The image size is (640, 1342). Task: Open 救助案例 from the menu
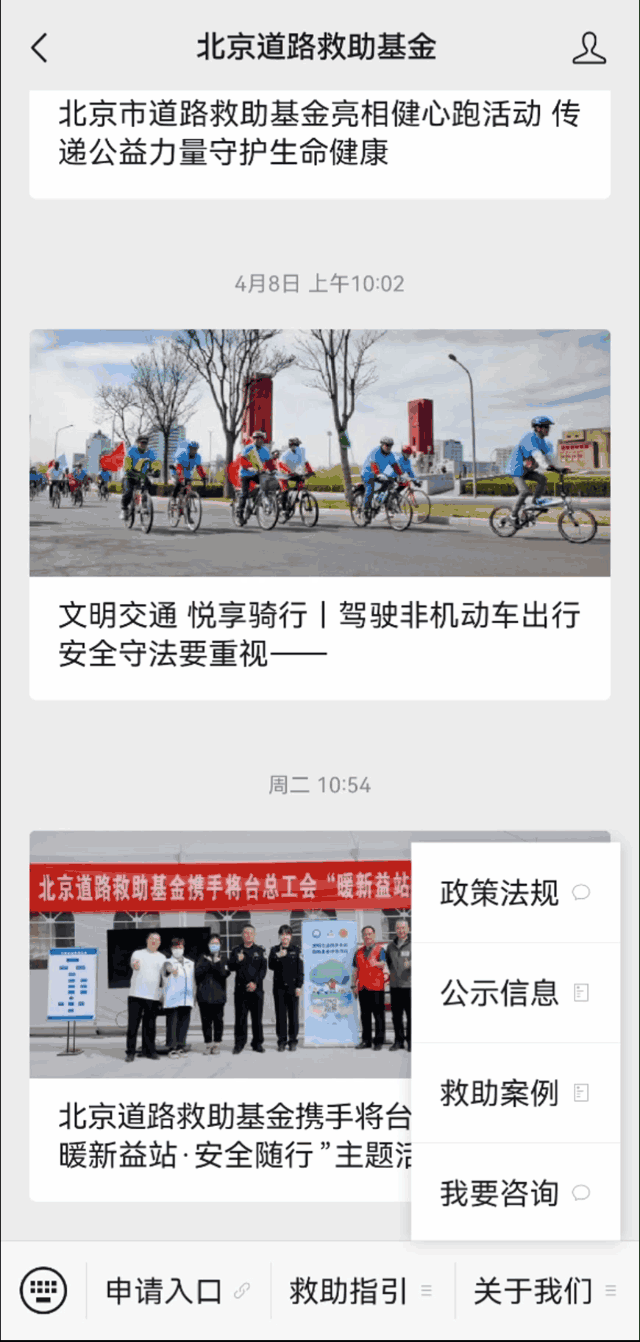point(515,1093)
